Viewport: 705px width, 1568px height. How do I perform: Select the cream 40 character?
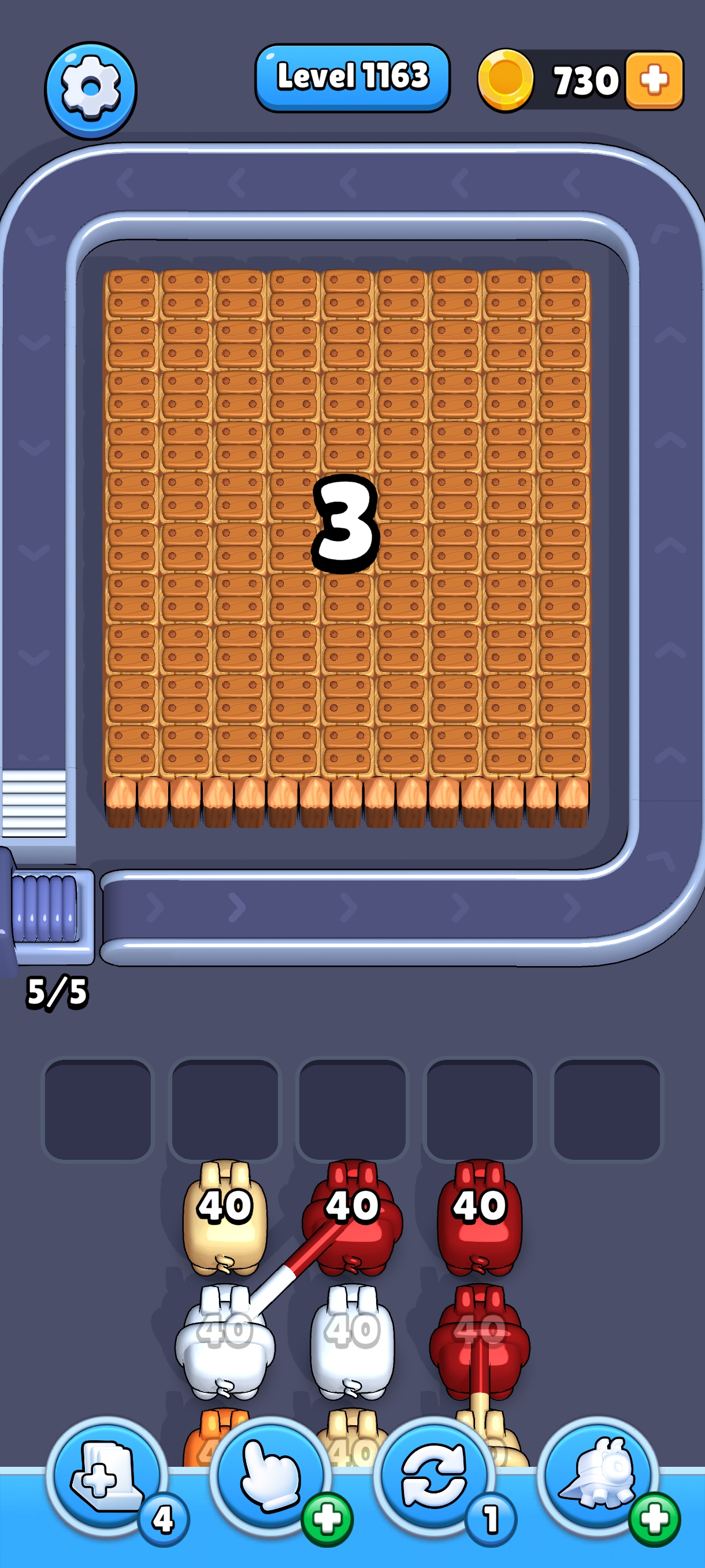pos(224,1218)
